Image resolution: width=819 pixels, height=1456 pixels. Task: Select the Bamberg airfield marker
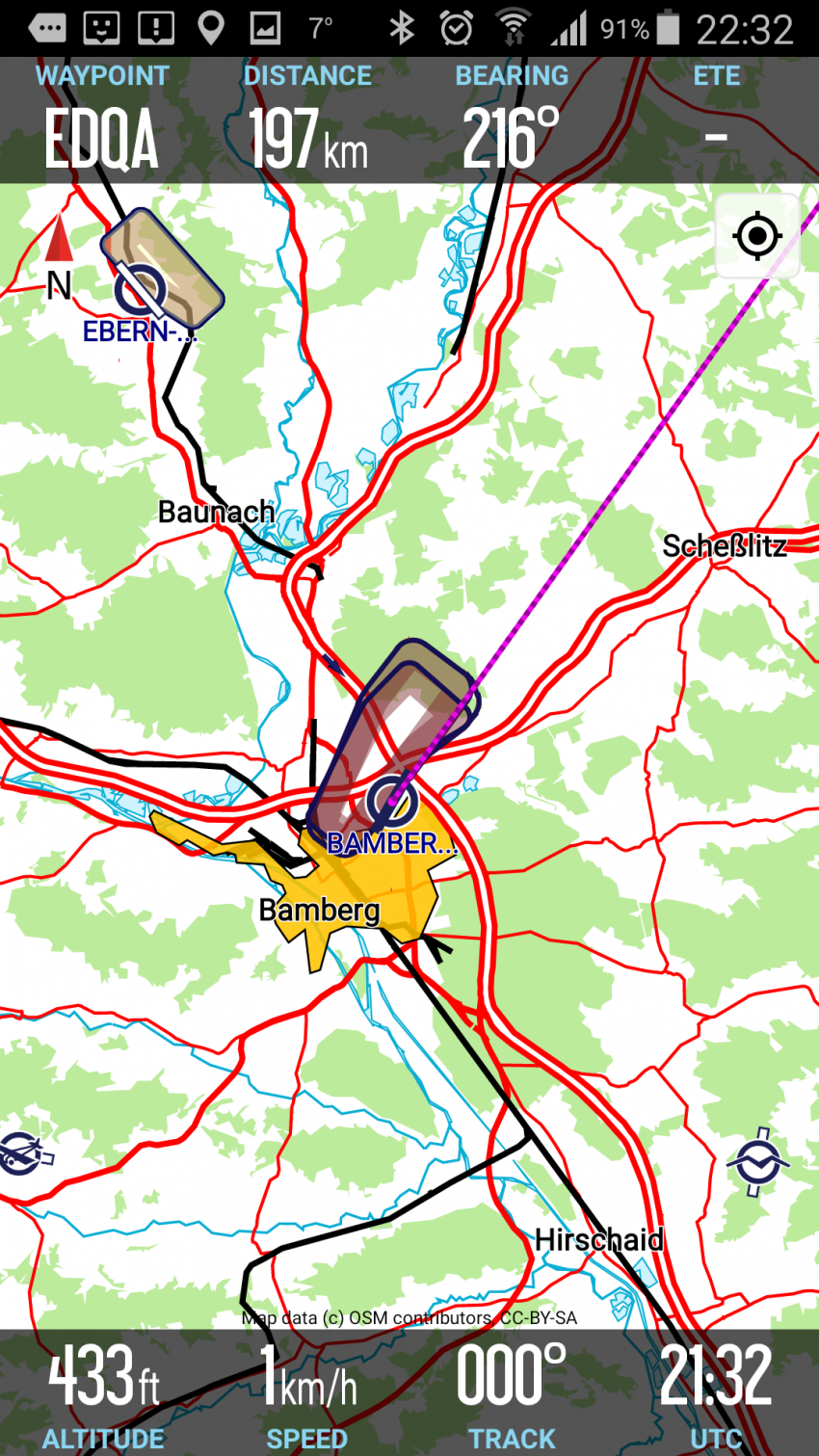pos(392,801)
